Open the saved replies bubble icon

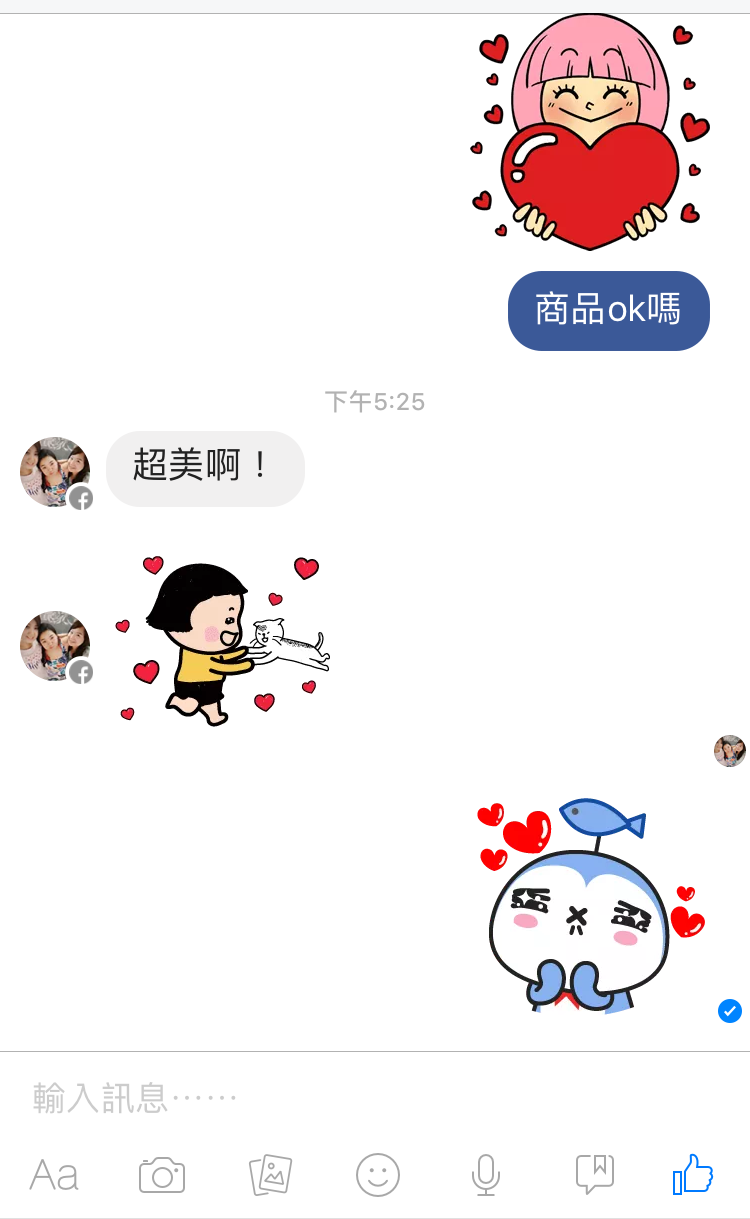pos(595,1174)
